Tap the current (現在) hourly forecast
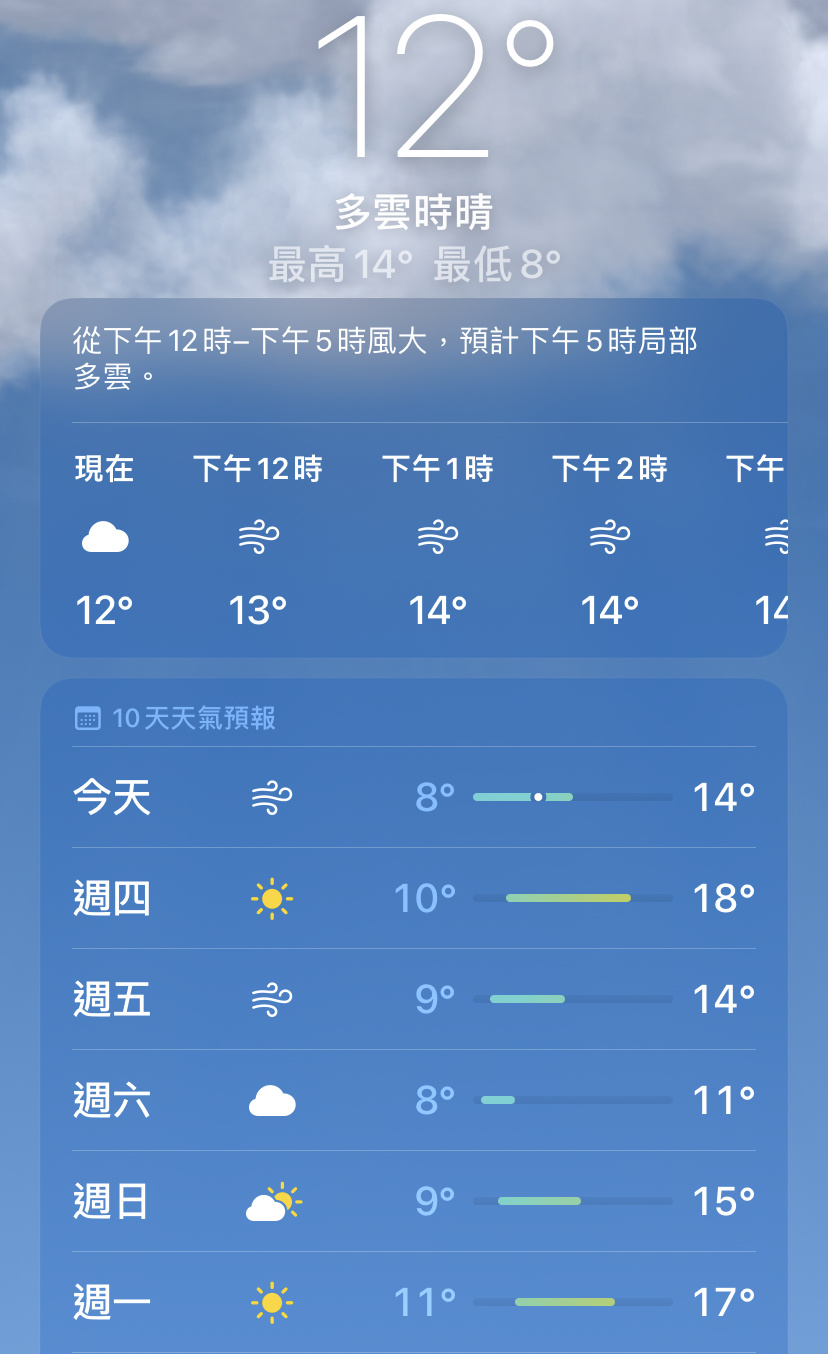828x1354 pixels. pos(105,539)
